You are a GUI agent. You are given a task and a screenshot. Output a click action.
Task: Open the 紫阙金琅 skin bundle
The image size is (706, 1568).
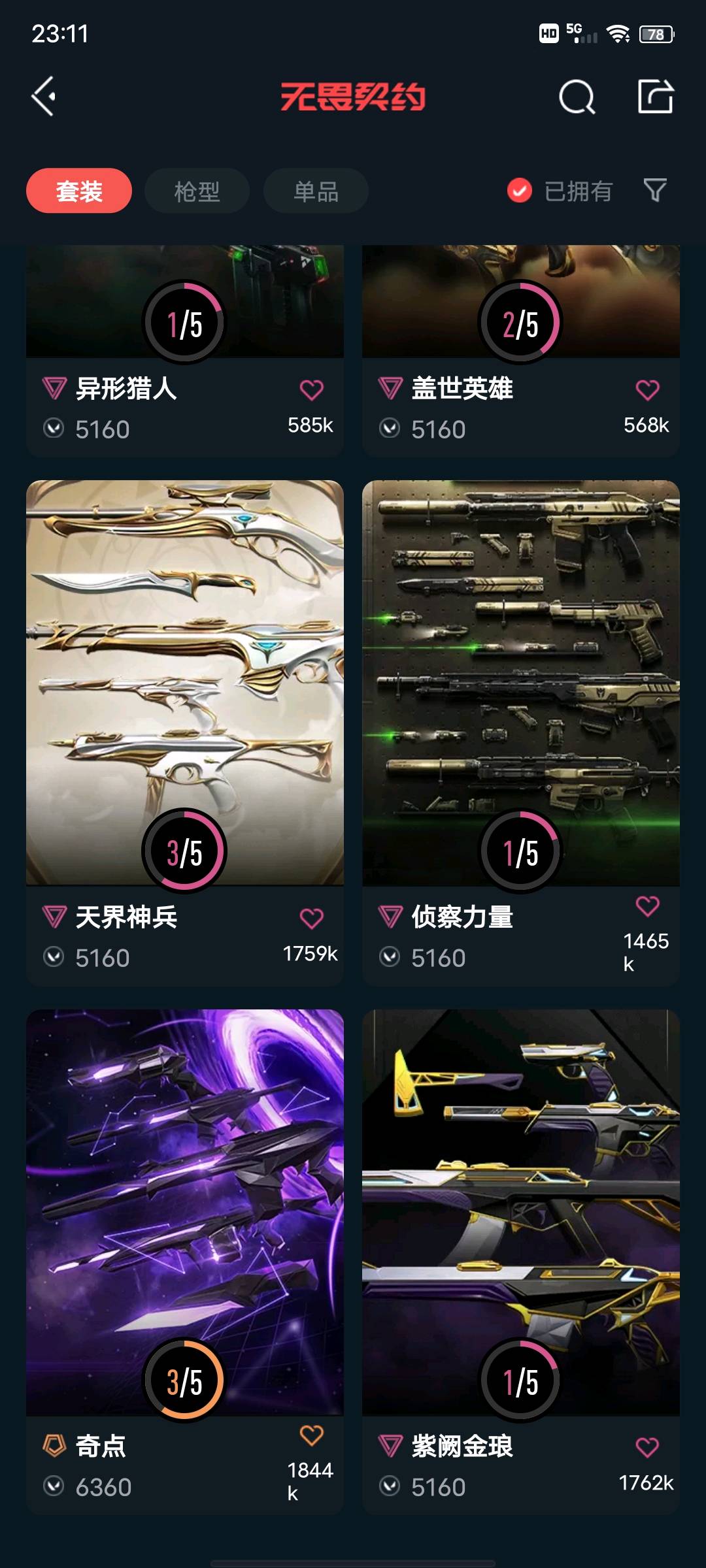point(520,1209)
